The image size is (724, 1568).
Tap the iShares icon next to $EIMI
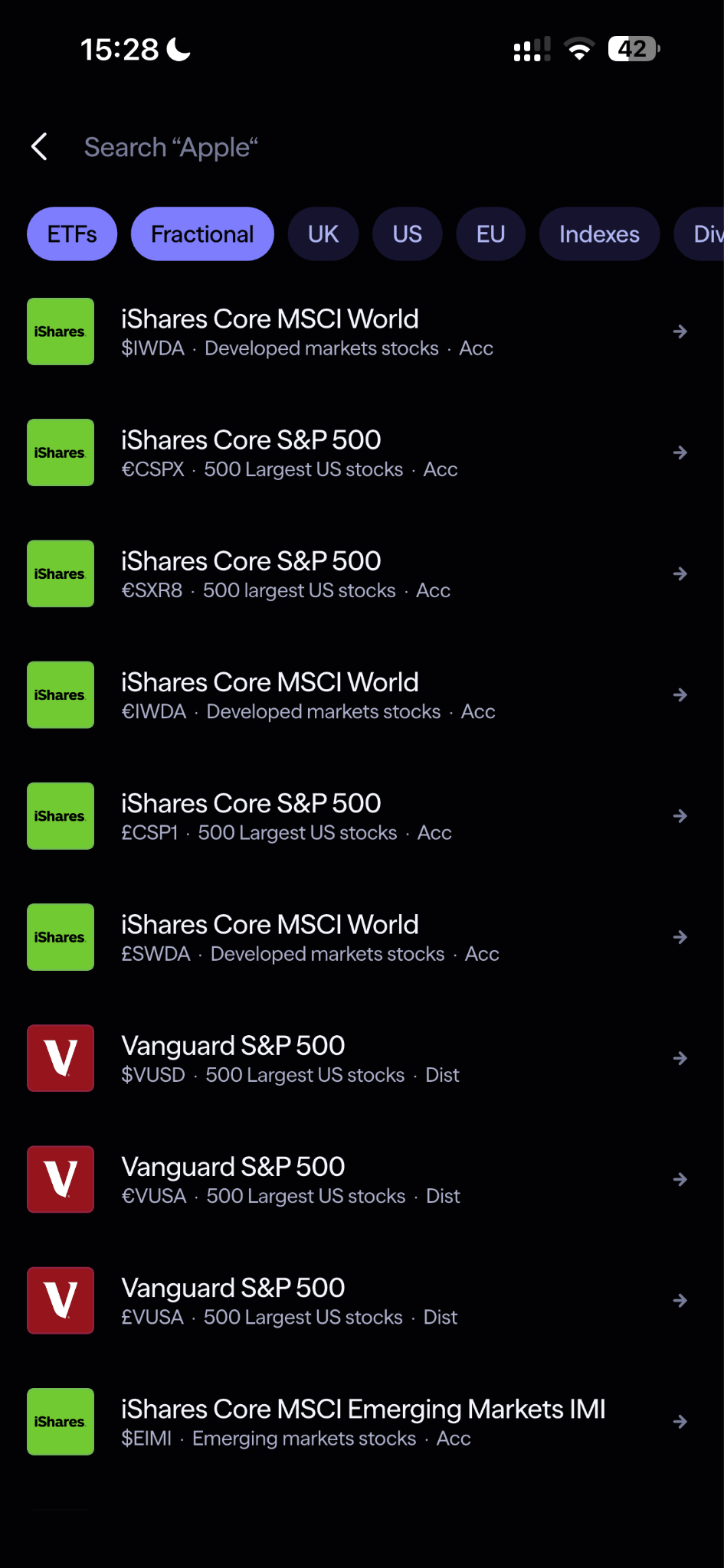60,1421
